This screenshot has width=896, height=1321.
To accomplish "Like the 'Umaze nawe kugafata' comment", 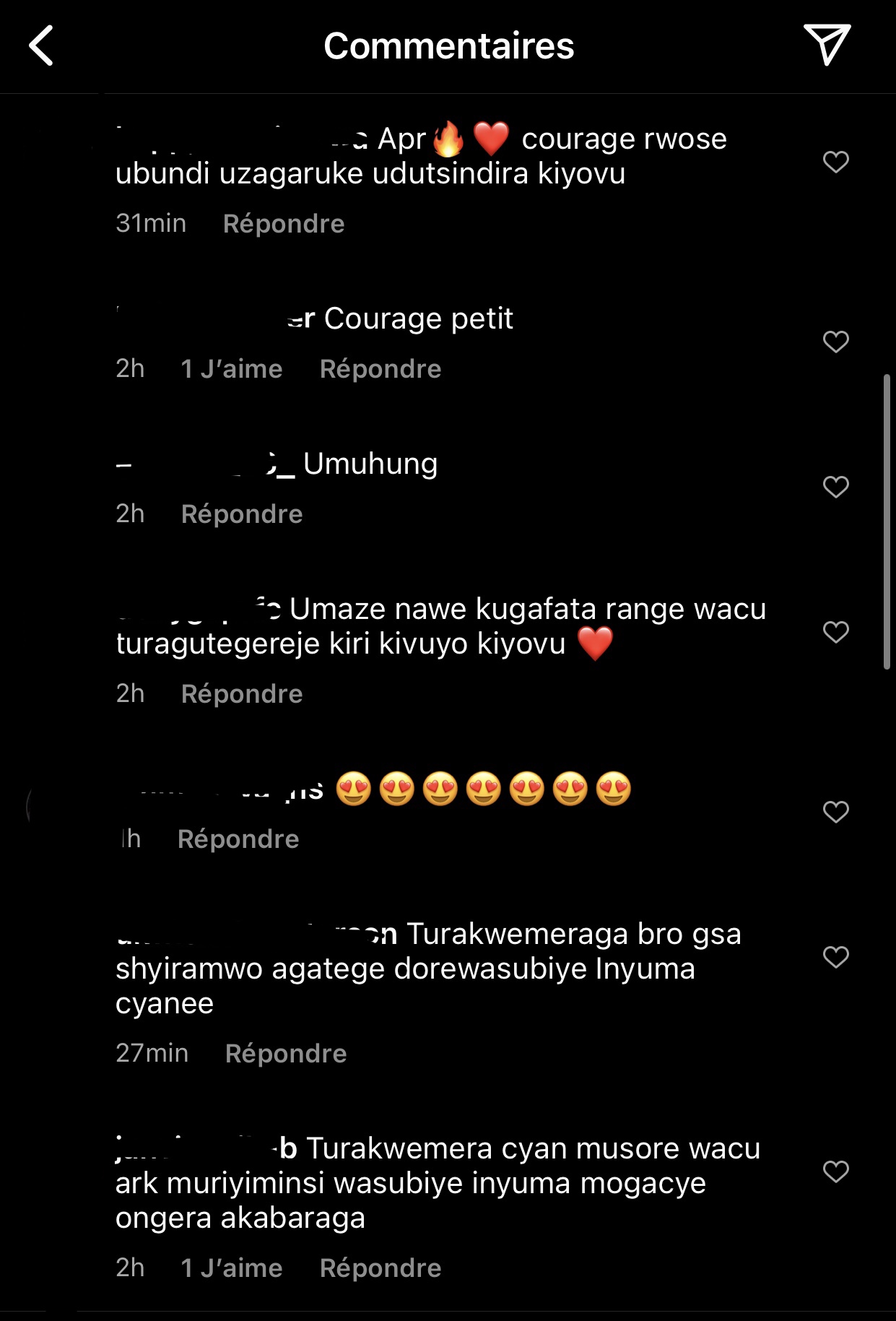I will (835, 632).
